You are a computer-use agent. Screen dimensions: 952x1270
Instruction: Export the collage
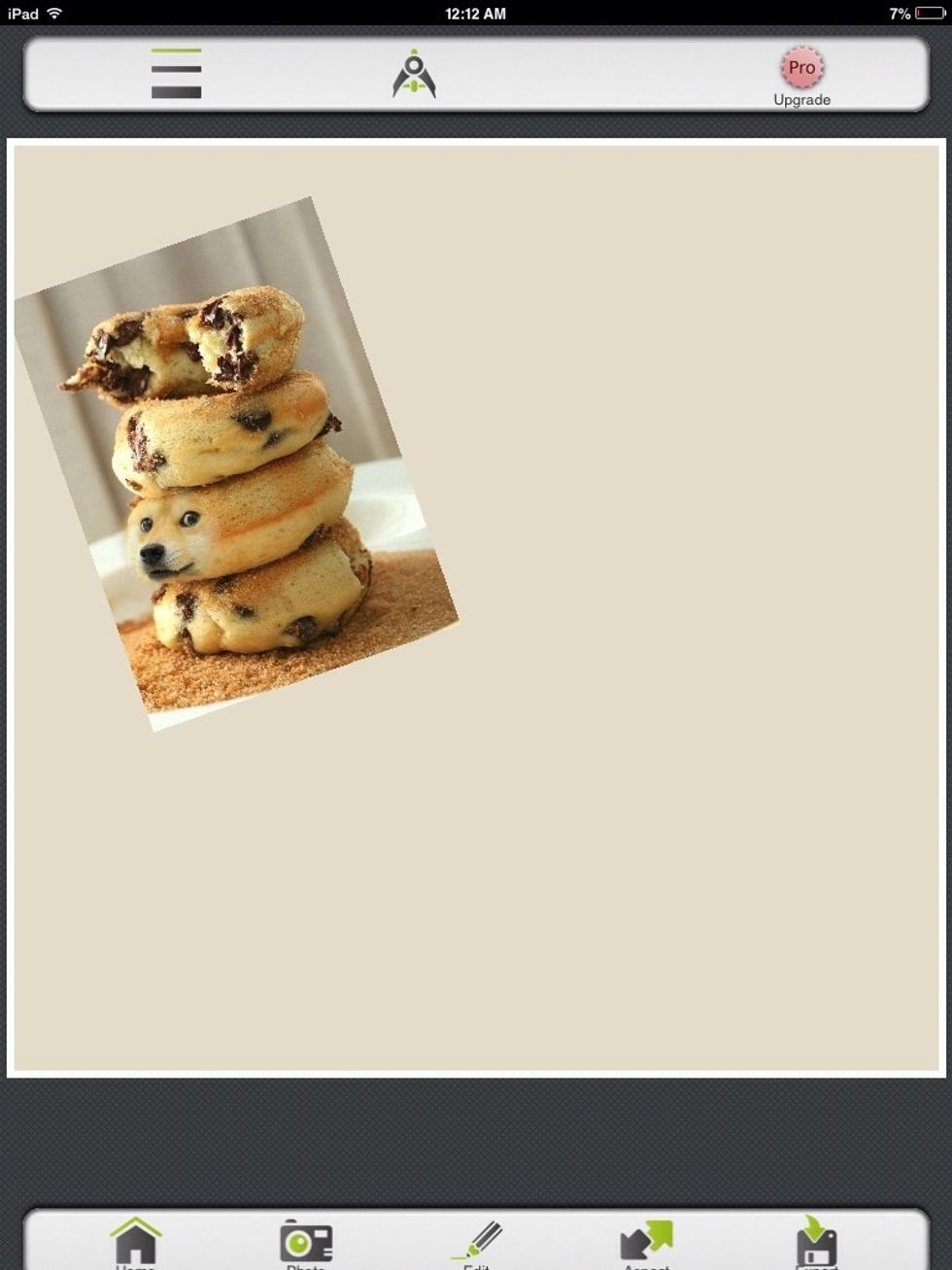click(x=816, y=1243)
